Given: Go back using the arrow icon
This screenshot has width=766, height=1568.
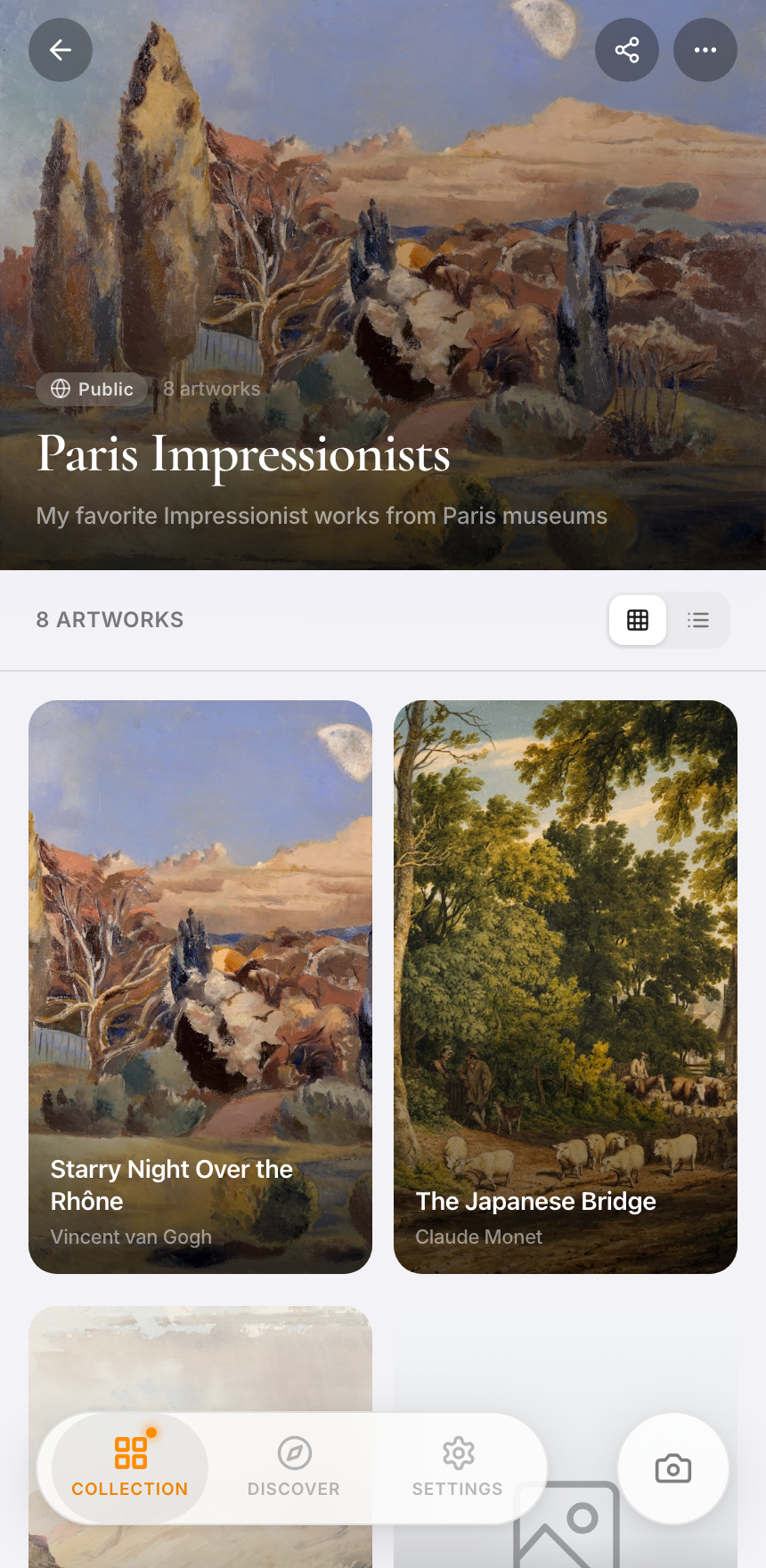Looking at the screenshot, I should tap(61, 50).
